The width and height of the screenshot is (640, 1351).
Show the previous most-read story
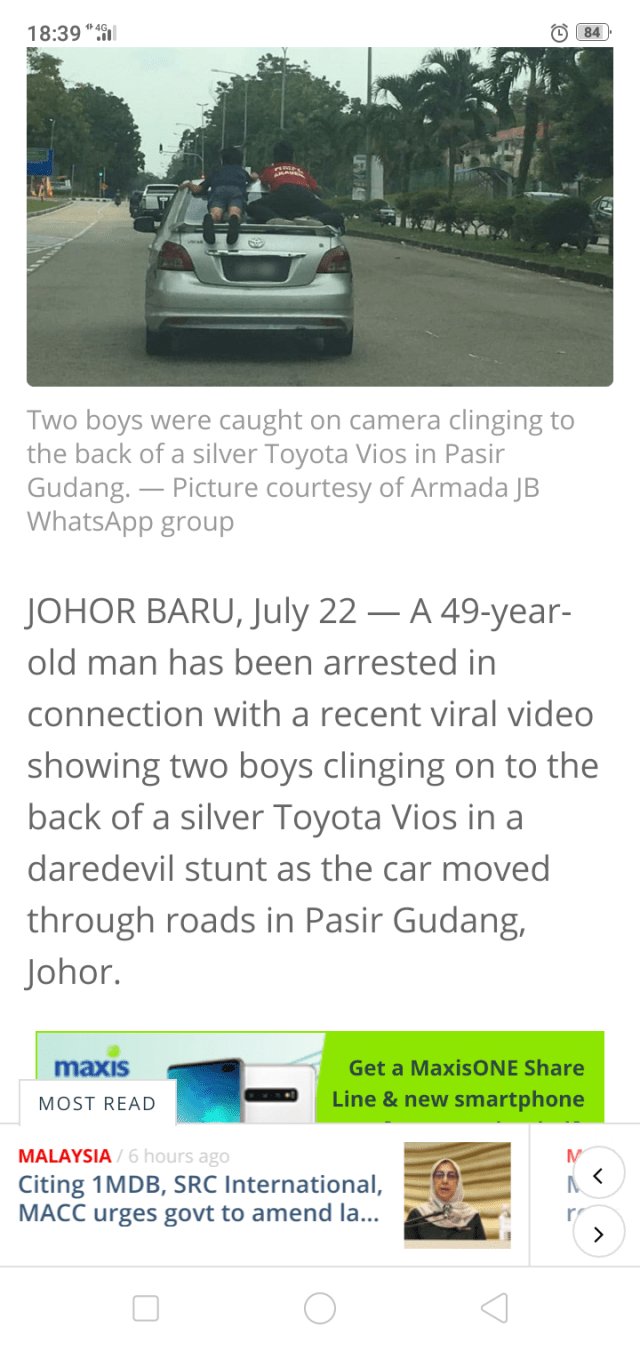(x=598, y=1176)
